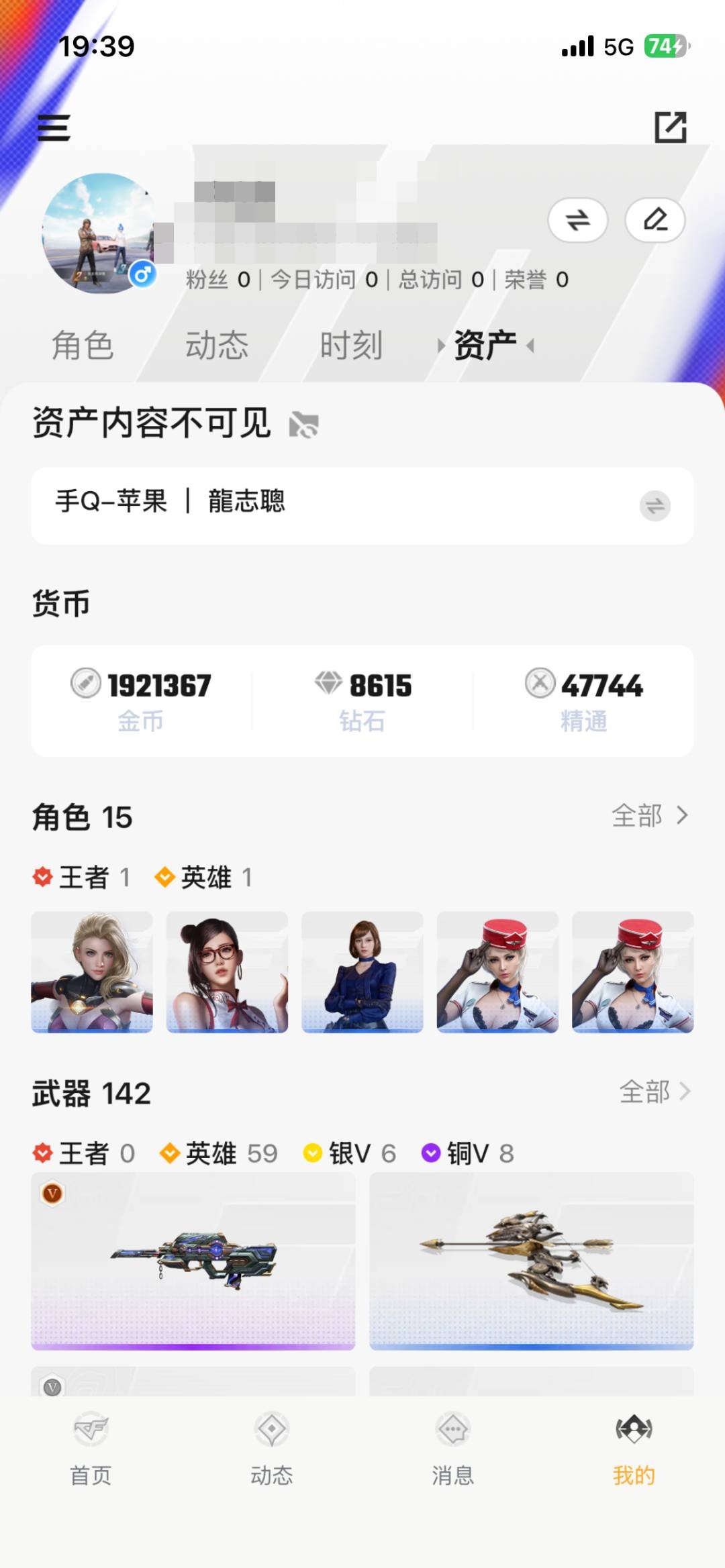Screen dimensions: 725x1568
Task: Switch to the 动态 tab
Action: [216, 345]
